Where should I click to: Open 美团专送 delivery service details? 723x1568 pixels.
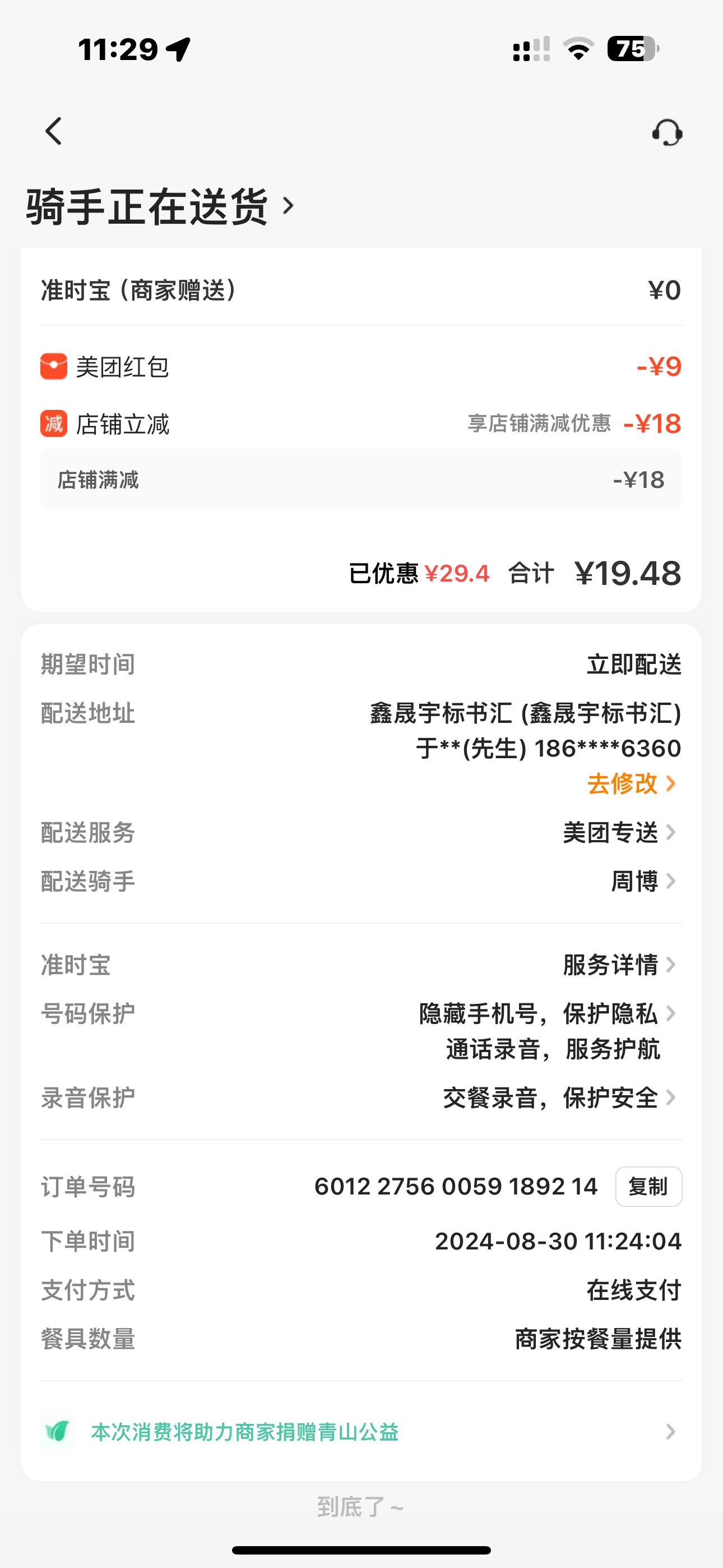(618, 832)
